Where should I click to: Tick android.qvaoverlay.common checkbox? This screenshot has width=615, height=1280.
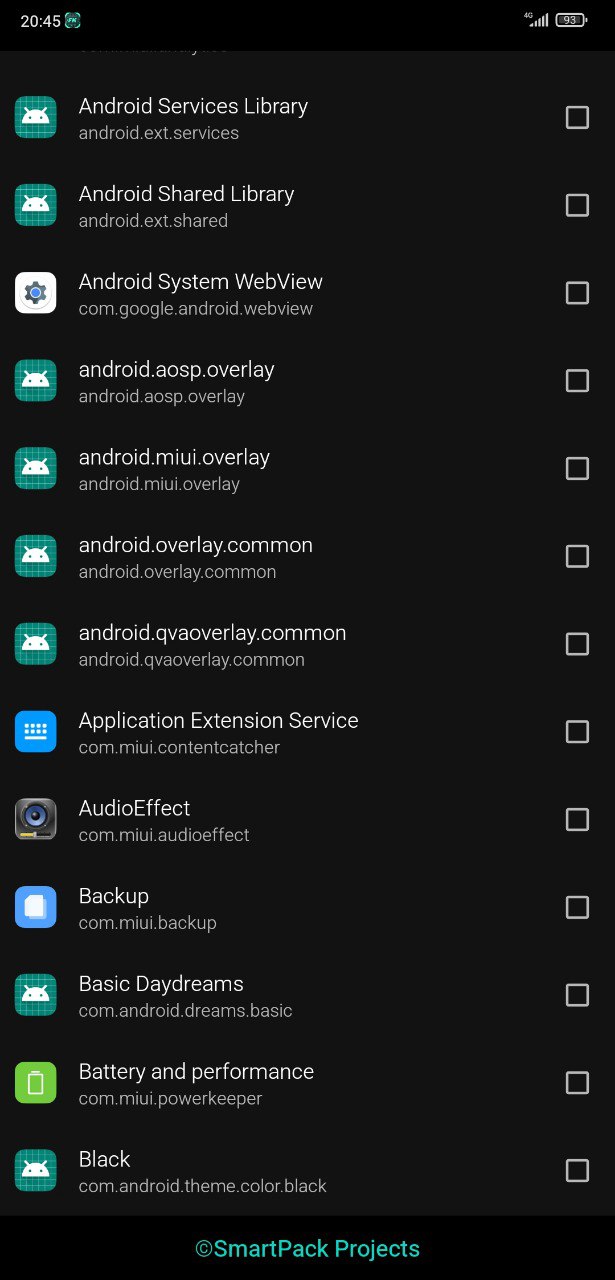[x=577, y=644]
